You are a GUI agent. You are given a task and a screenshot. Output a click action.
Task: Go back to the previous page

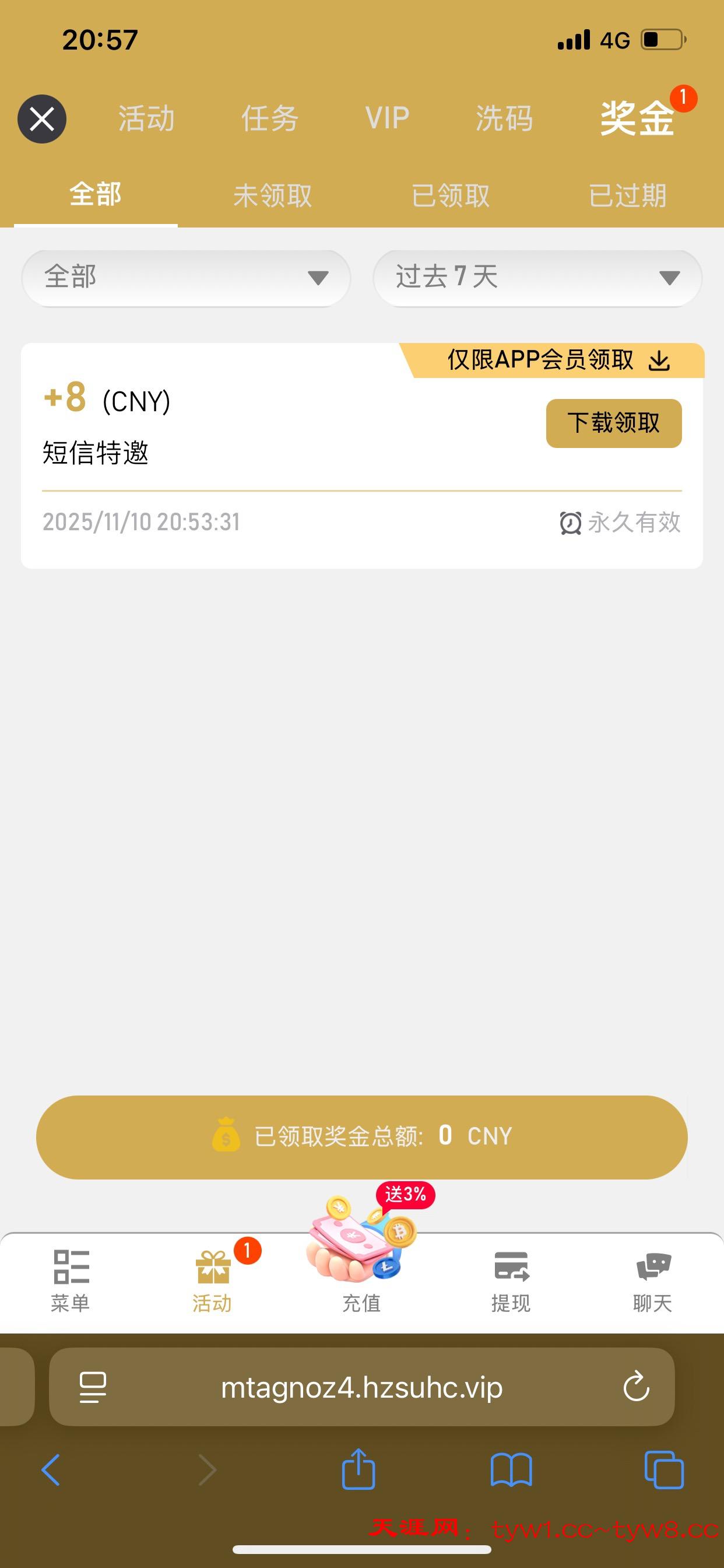(51, 1470)
